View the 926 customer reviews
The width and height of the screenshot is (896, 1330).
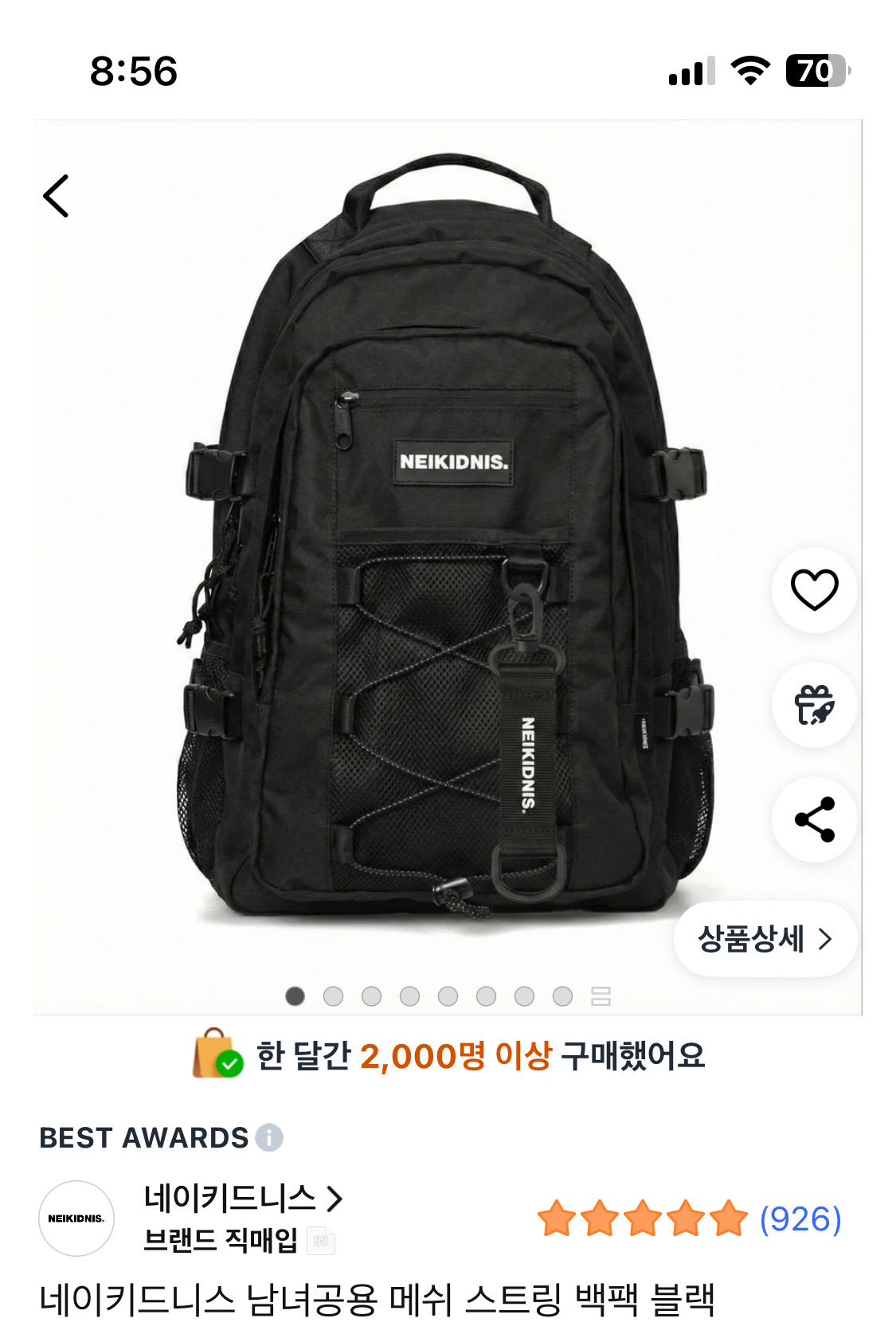point(800,1219)
